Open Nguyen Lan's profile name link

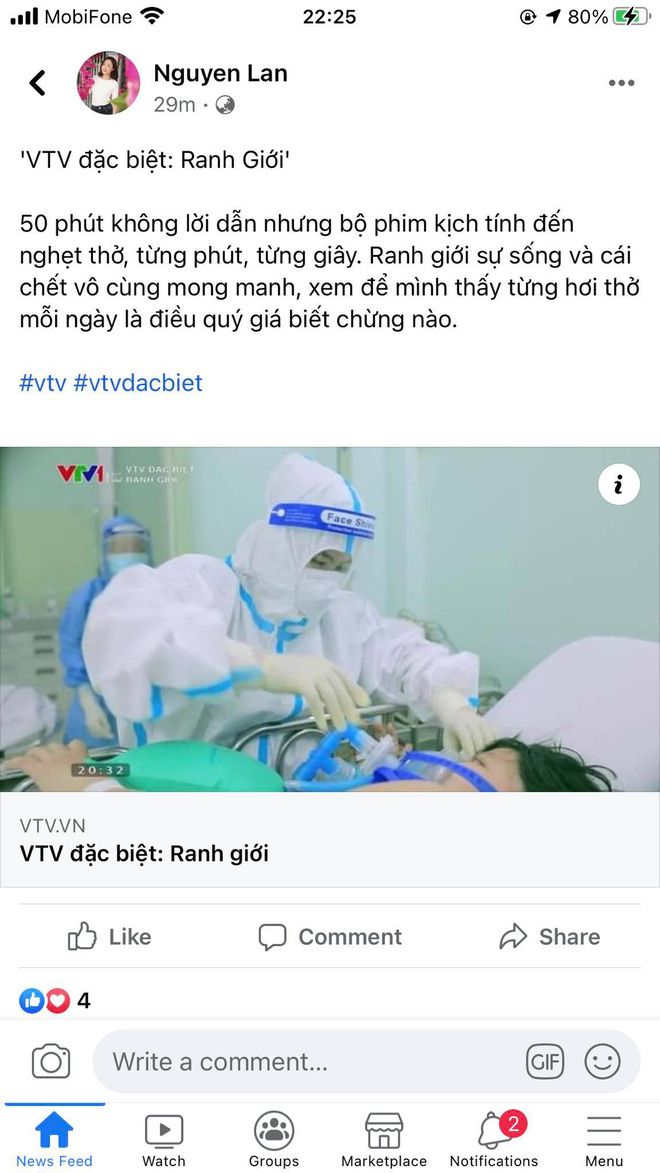pos(220,73)
